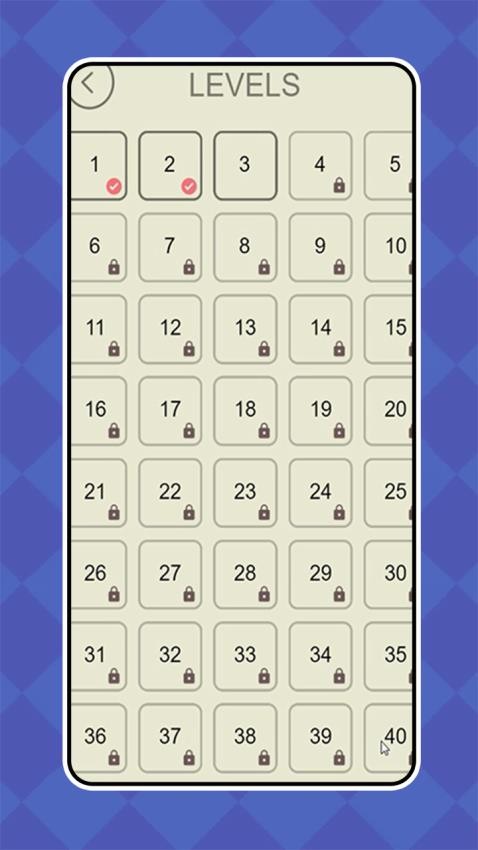Select level 27
The height and width of the screenshot is (850, 478).
point(170,575)
